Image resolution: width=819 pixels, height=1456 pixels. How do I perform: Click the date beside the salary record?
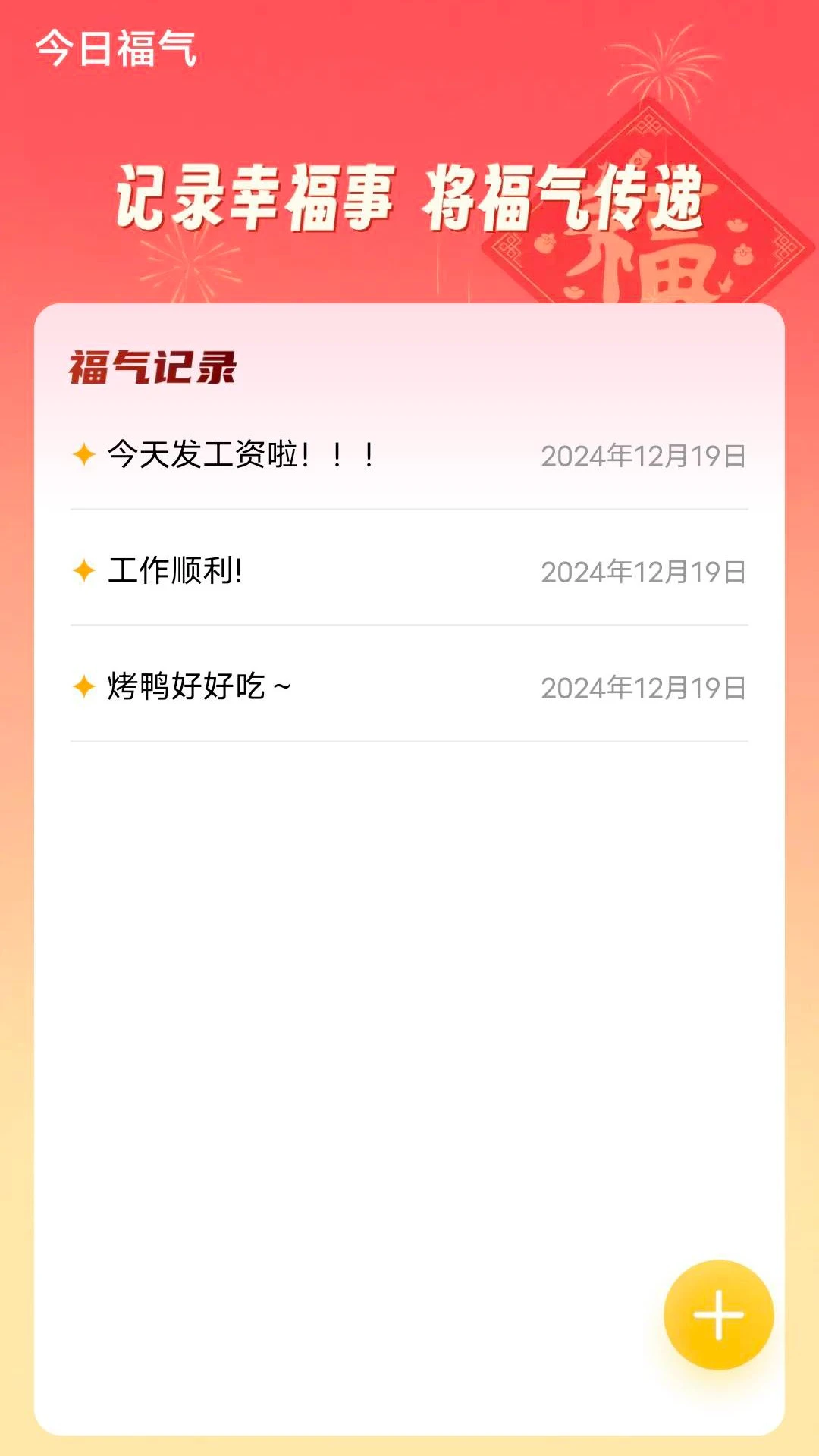coord(644,455)
